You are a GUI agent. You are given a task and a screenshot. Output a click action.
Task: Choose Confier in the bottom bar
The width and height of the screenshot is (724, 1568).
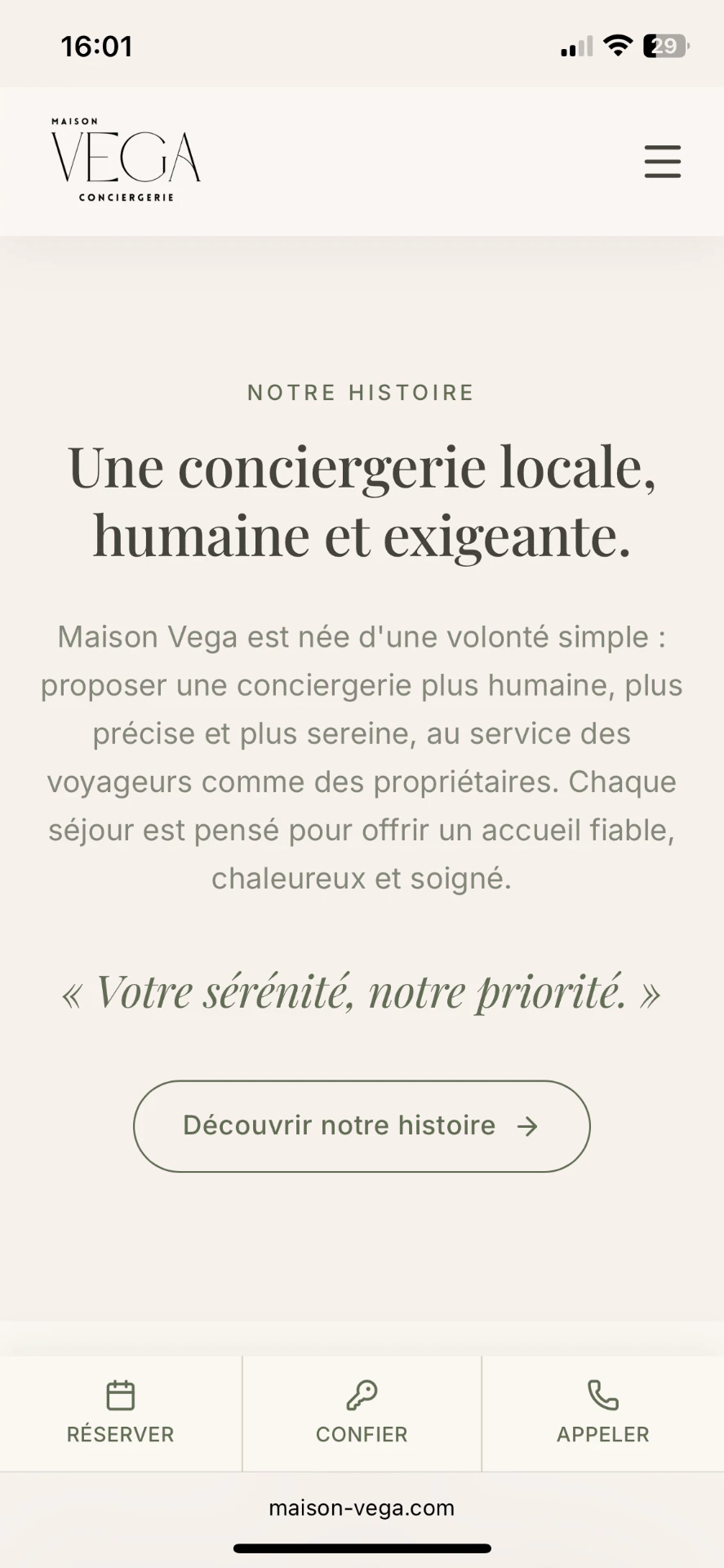tap(362, 1414)
